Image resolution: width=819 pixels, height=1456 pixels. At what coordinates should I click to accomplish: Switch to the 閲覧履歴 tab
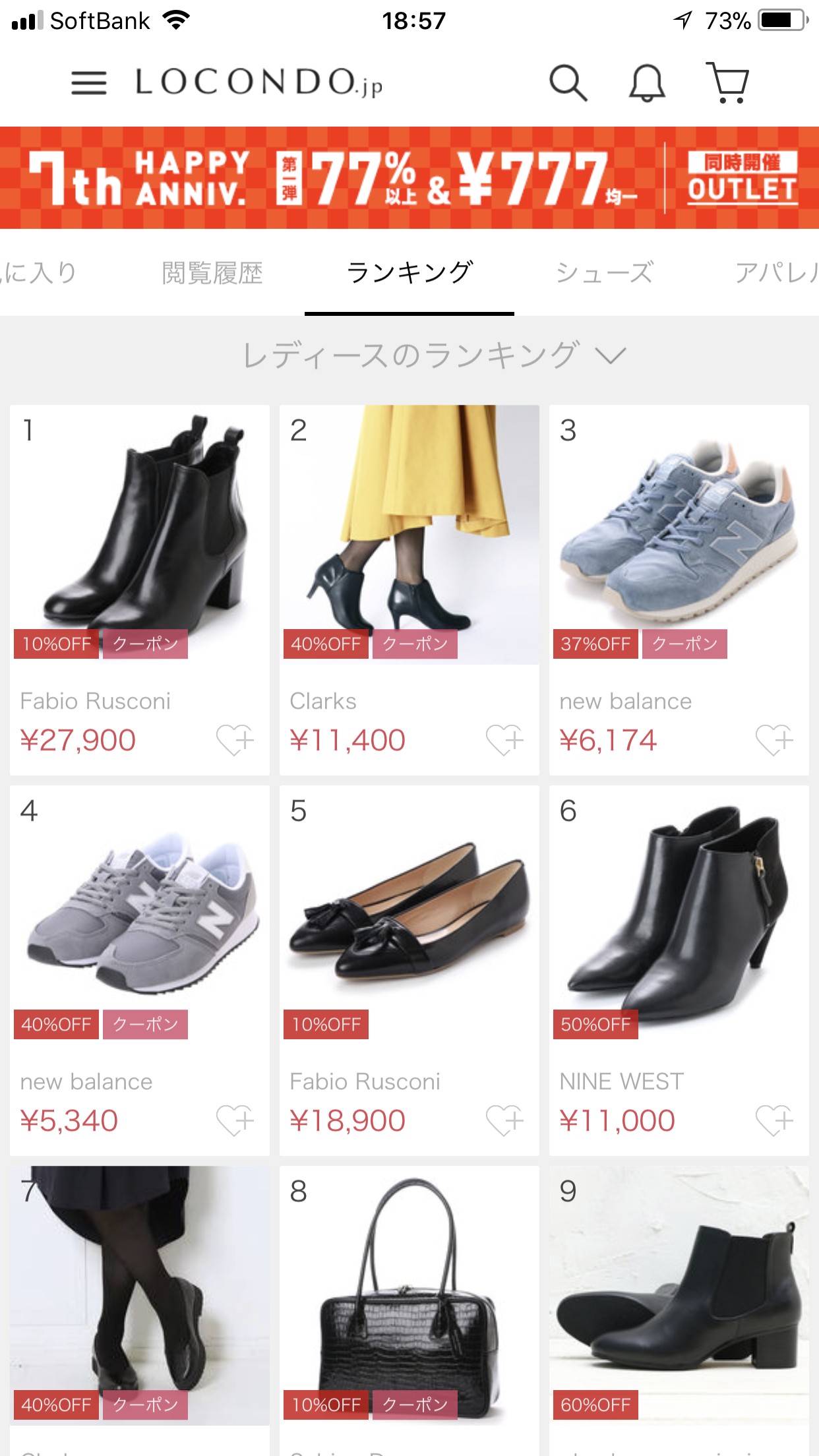pyautogui.click(x=212, y=273)
